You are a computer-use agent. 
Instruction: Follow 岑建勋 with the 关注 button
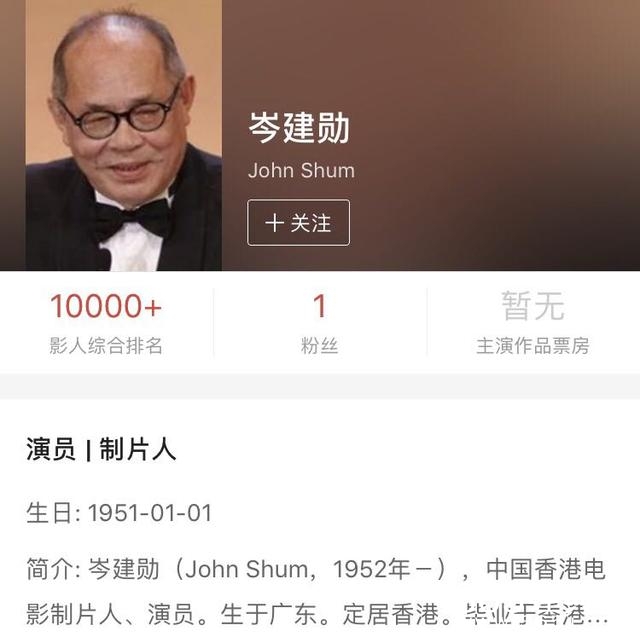298,223
